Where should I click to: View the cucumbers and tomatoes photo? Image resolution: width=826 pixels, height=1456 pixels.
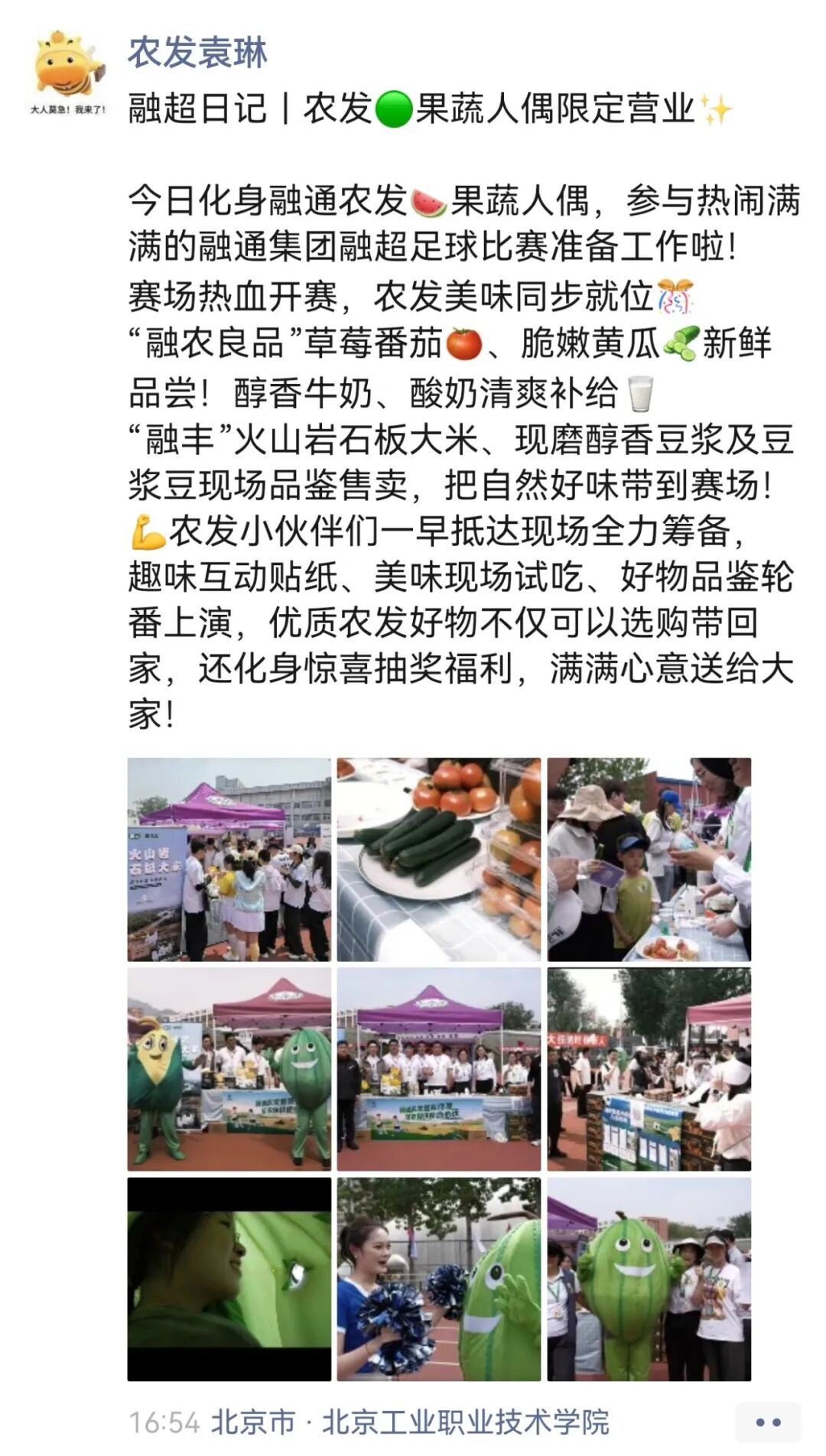[x=438, y=860]
